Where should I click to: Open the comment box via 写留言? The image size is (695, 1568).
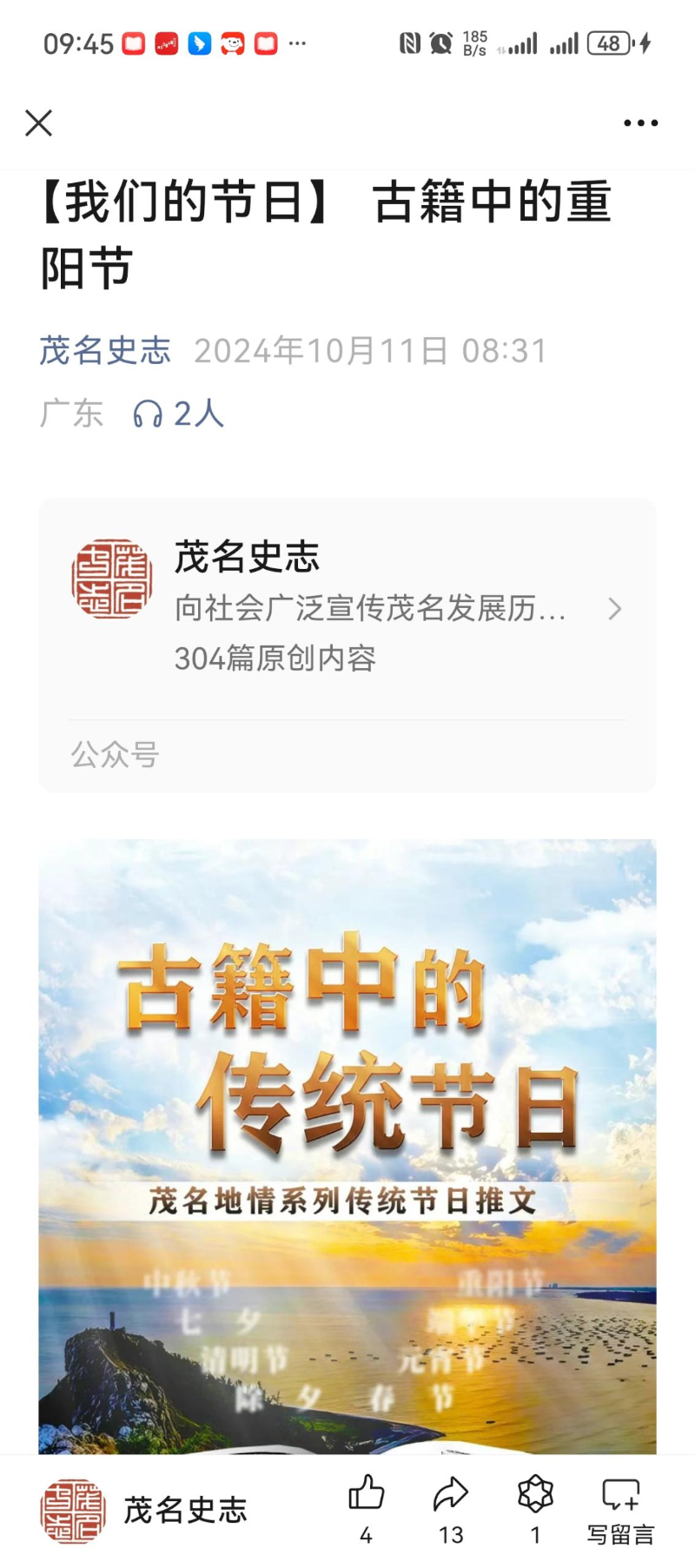(x=618, y=1507)
